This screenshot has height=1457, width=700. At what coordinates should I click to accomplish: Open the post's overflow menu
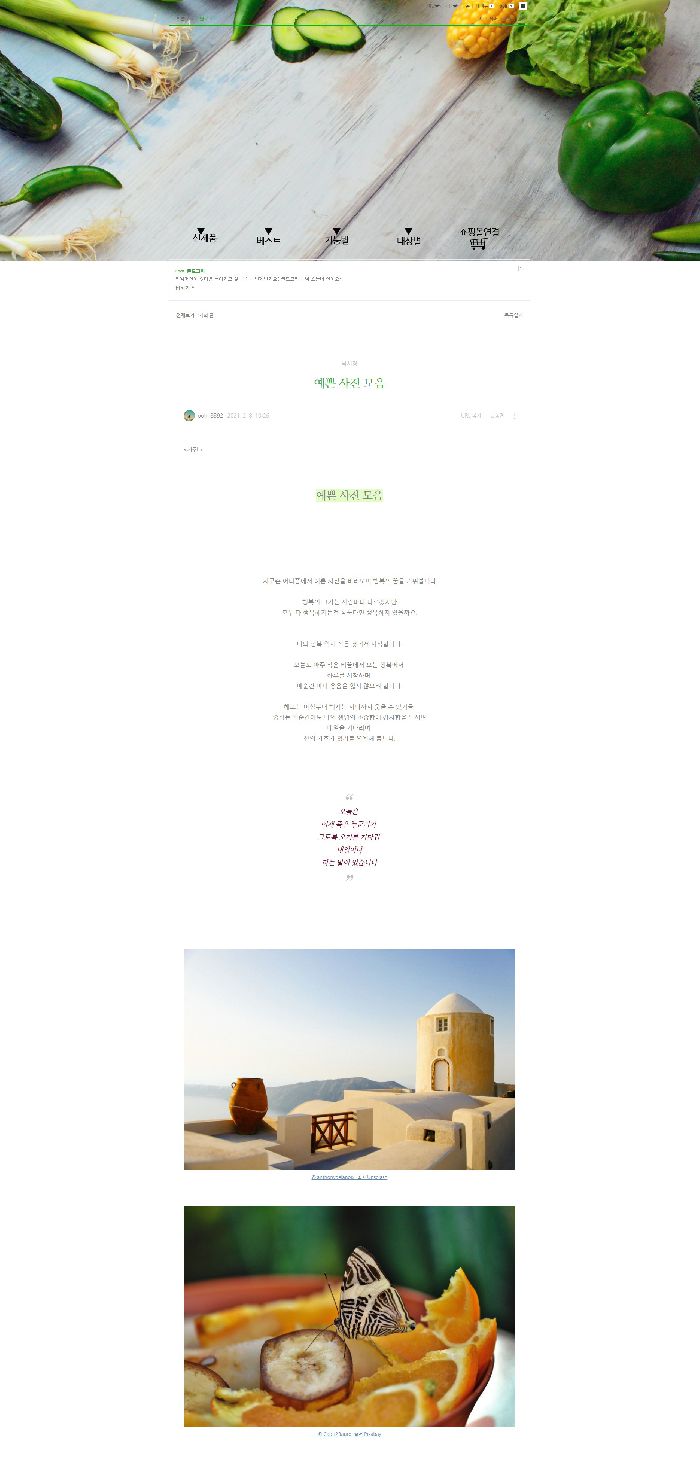click(515, 415)
